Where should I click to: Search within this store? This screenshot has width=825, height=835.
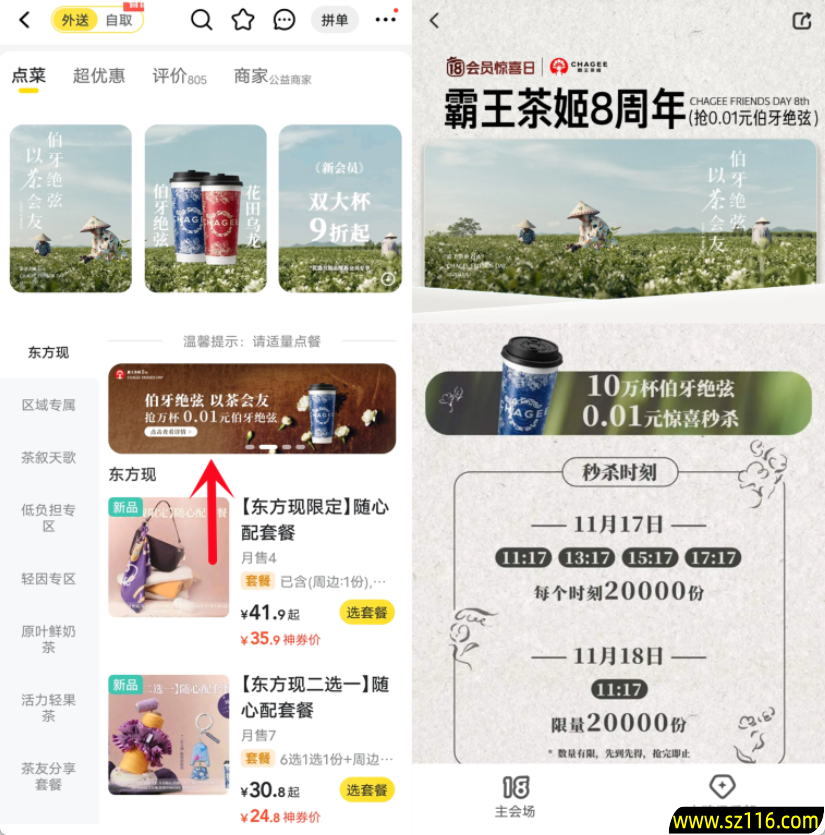click(202, 20)
